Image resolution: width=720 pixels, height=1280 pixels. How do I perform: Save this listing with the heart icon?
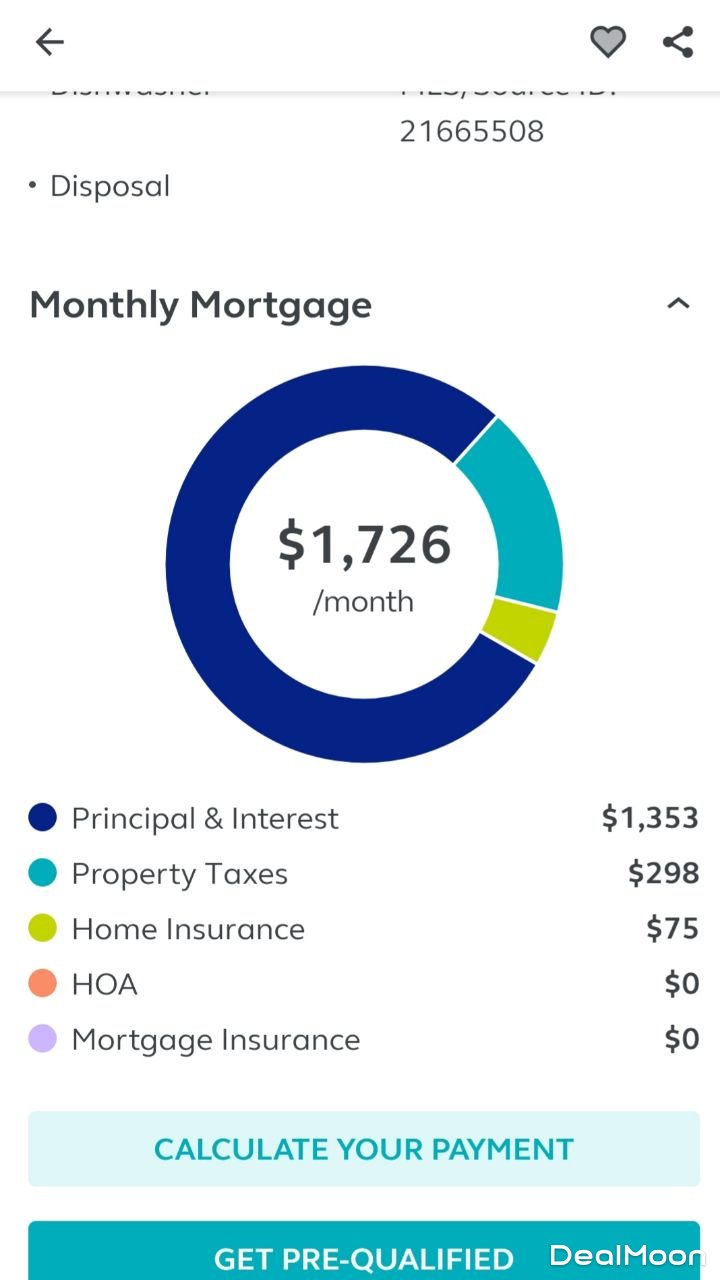click(x=607, y=42)
